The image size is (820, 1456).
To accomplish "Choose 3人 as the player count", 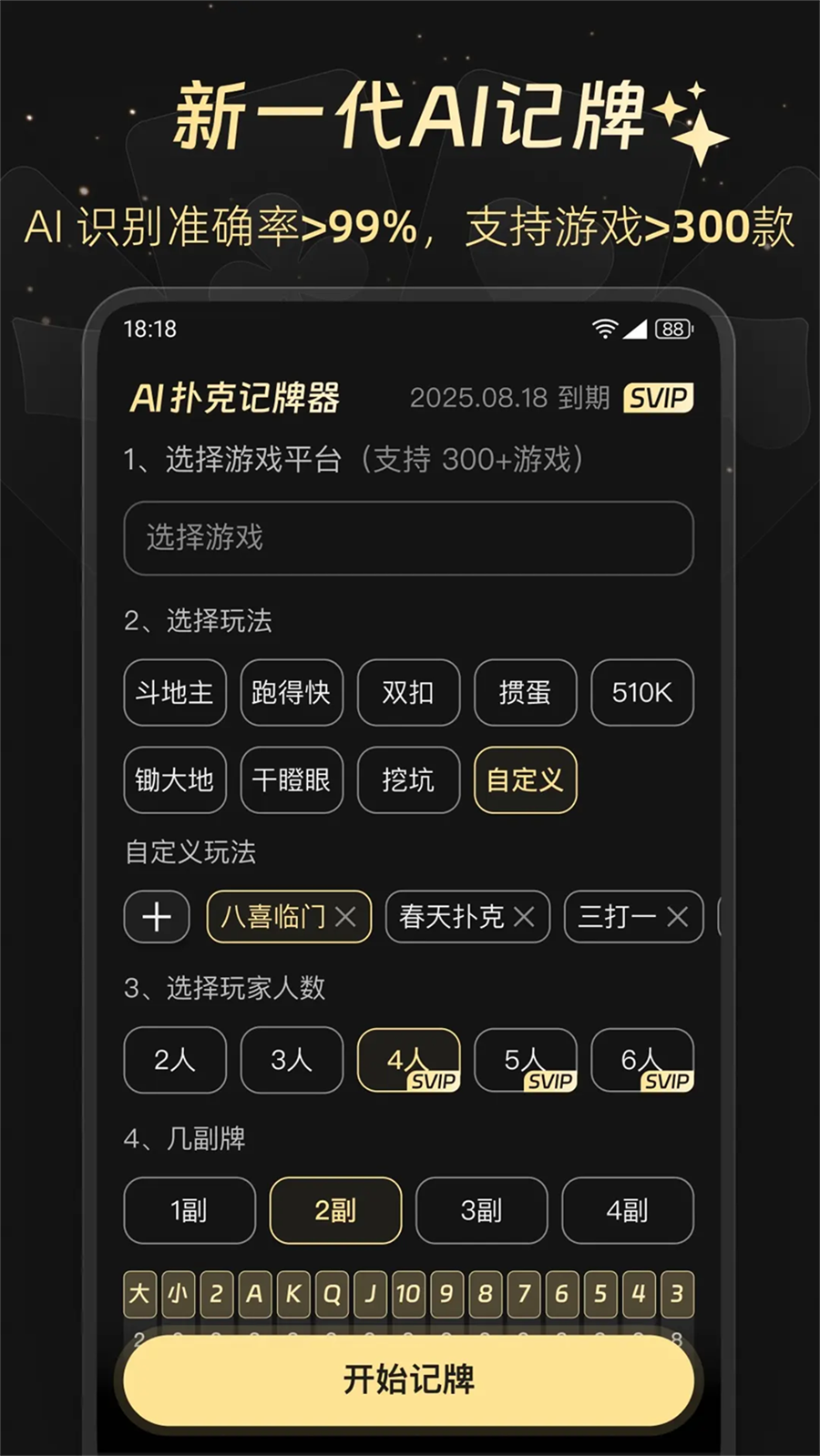I will (x=292, y=1061).
